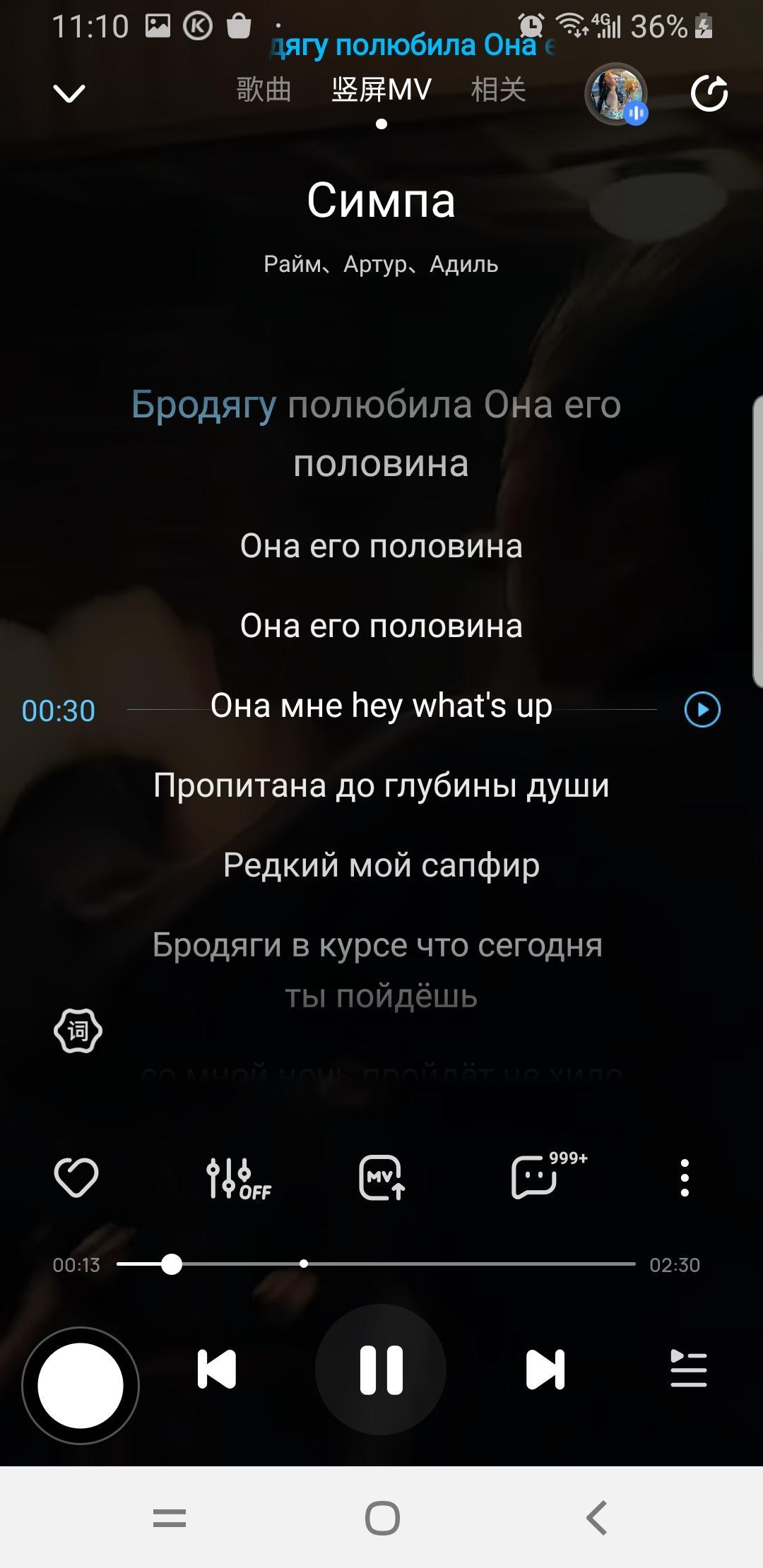
Task: Tap the share arrow icon
Action: [709, 93]
